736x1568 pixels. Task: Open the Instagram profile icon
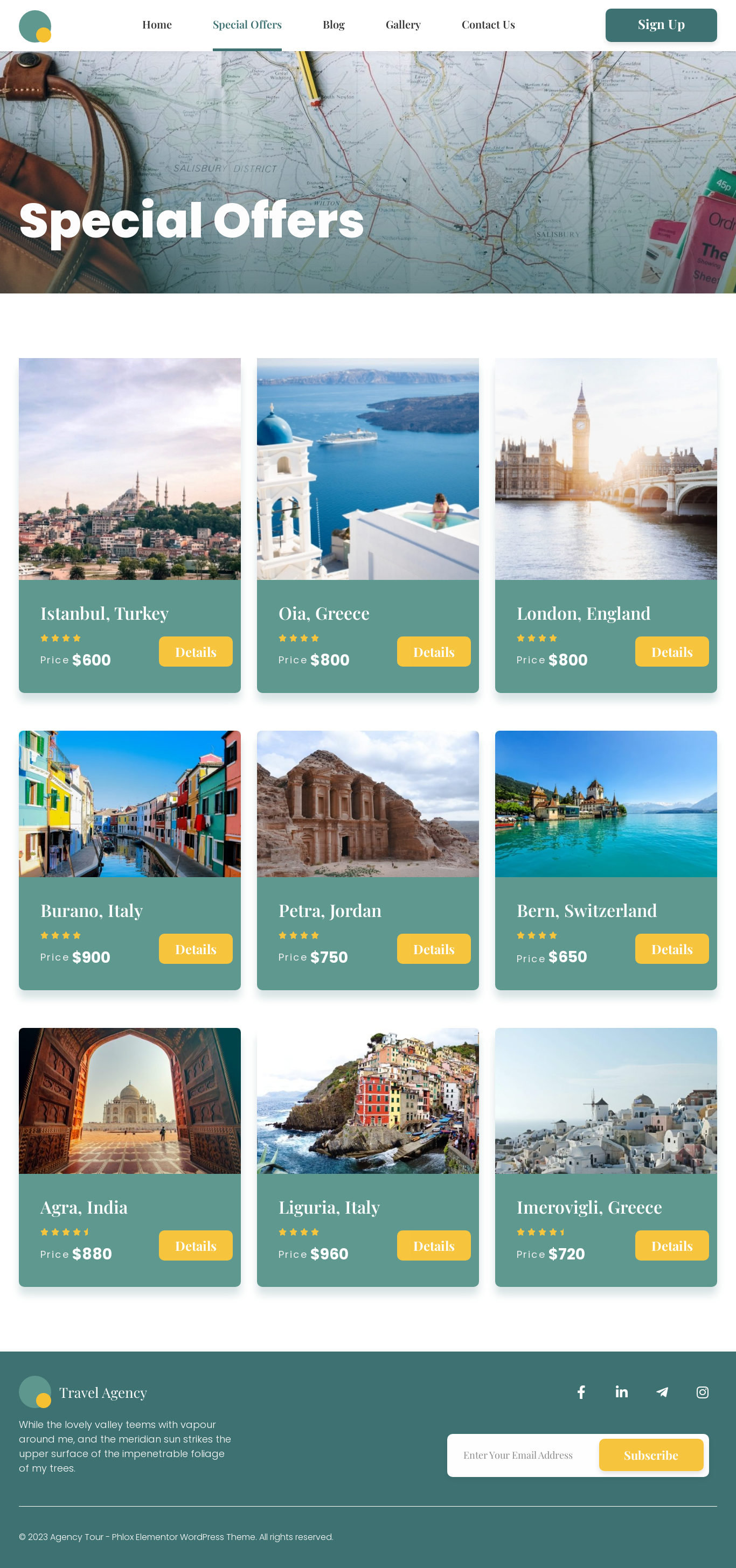point(702,1392)
